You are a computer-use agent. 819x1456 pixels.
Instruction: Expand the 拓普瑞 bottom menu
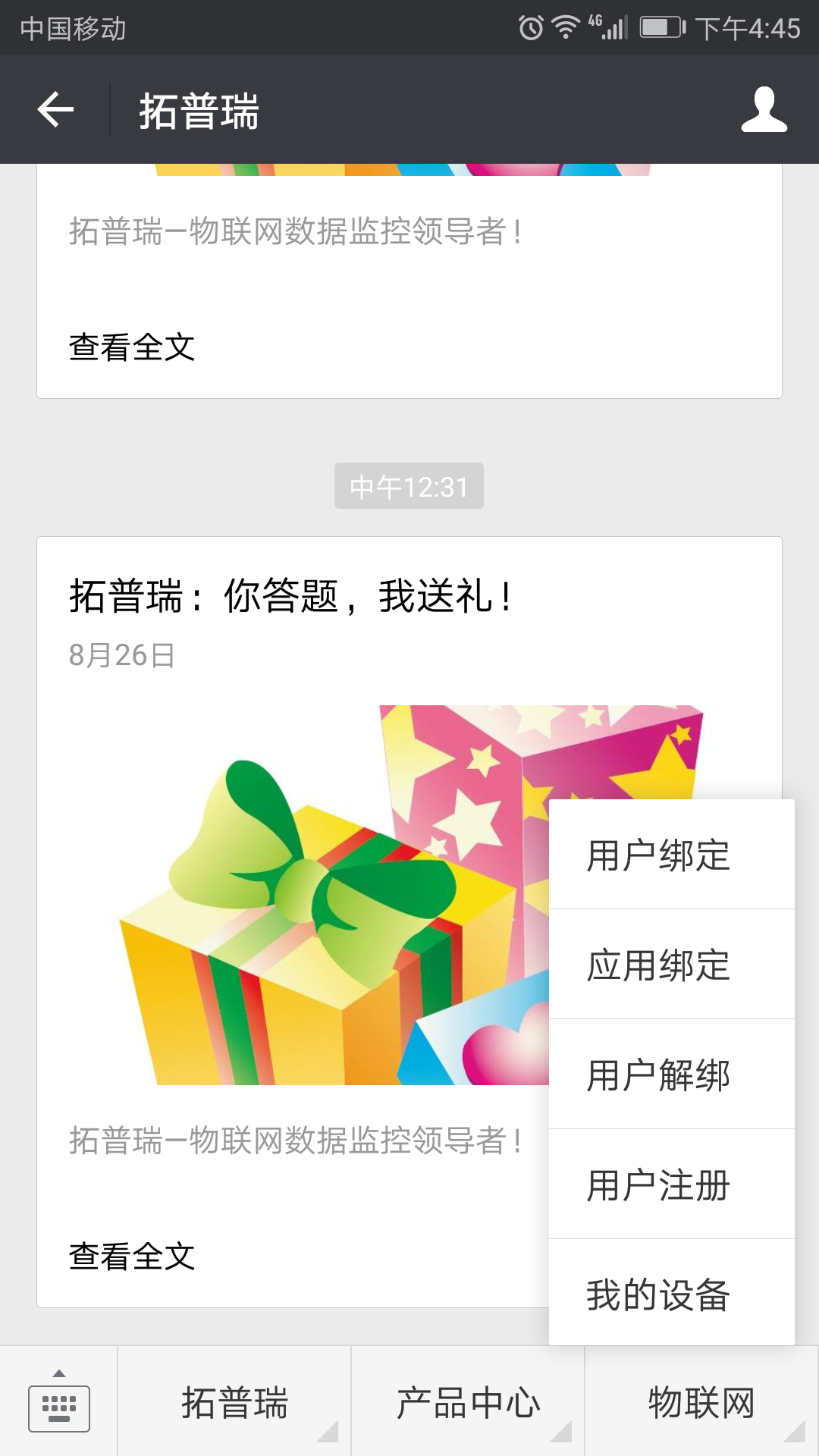click(234, 1403)
